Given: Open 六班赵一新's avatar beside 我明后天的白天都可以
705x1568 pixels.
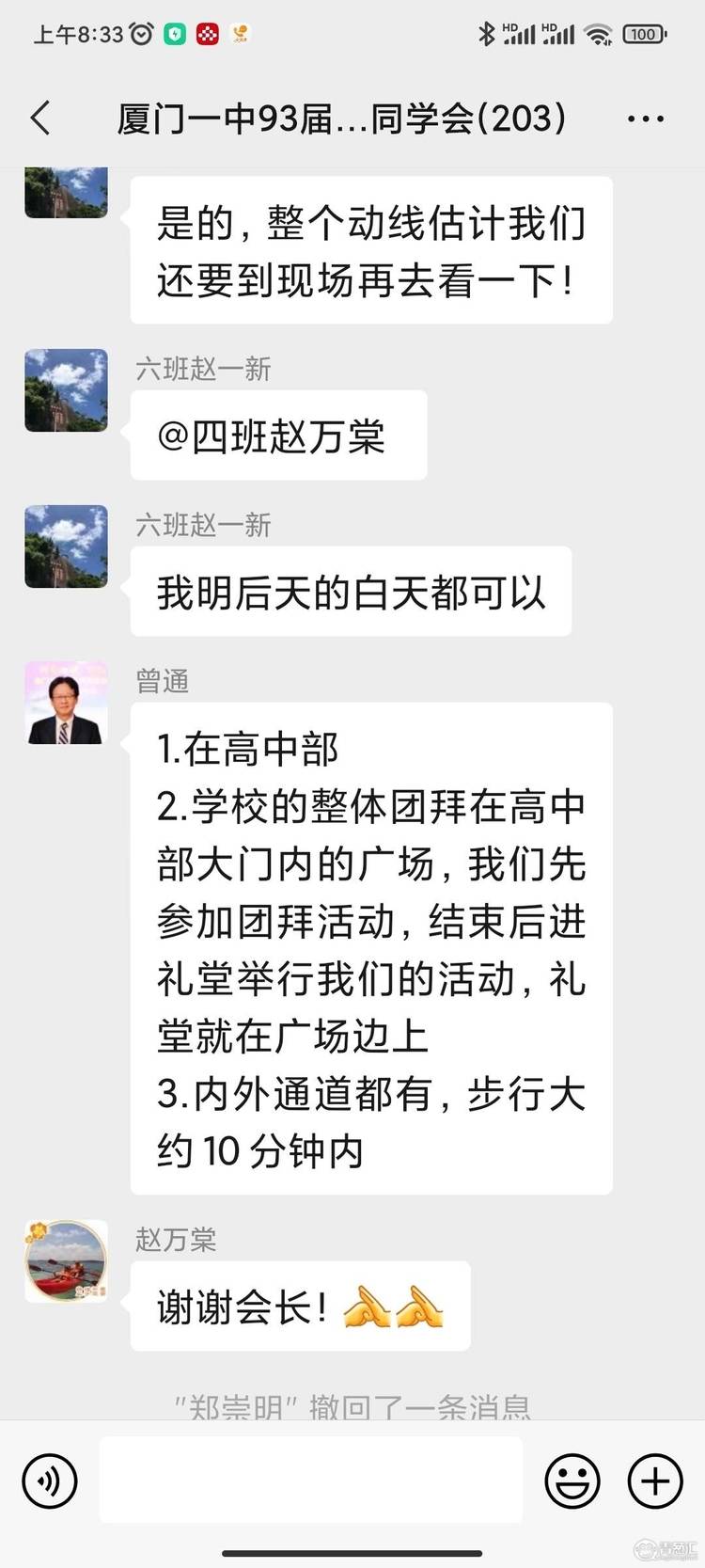Looking at the screenshot, I should coord(66,546).
